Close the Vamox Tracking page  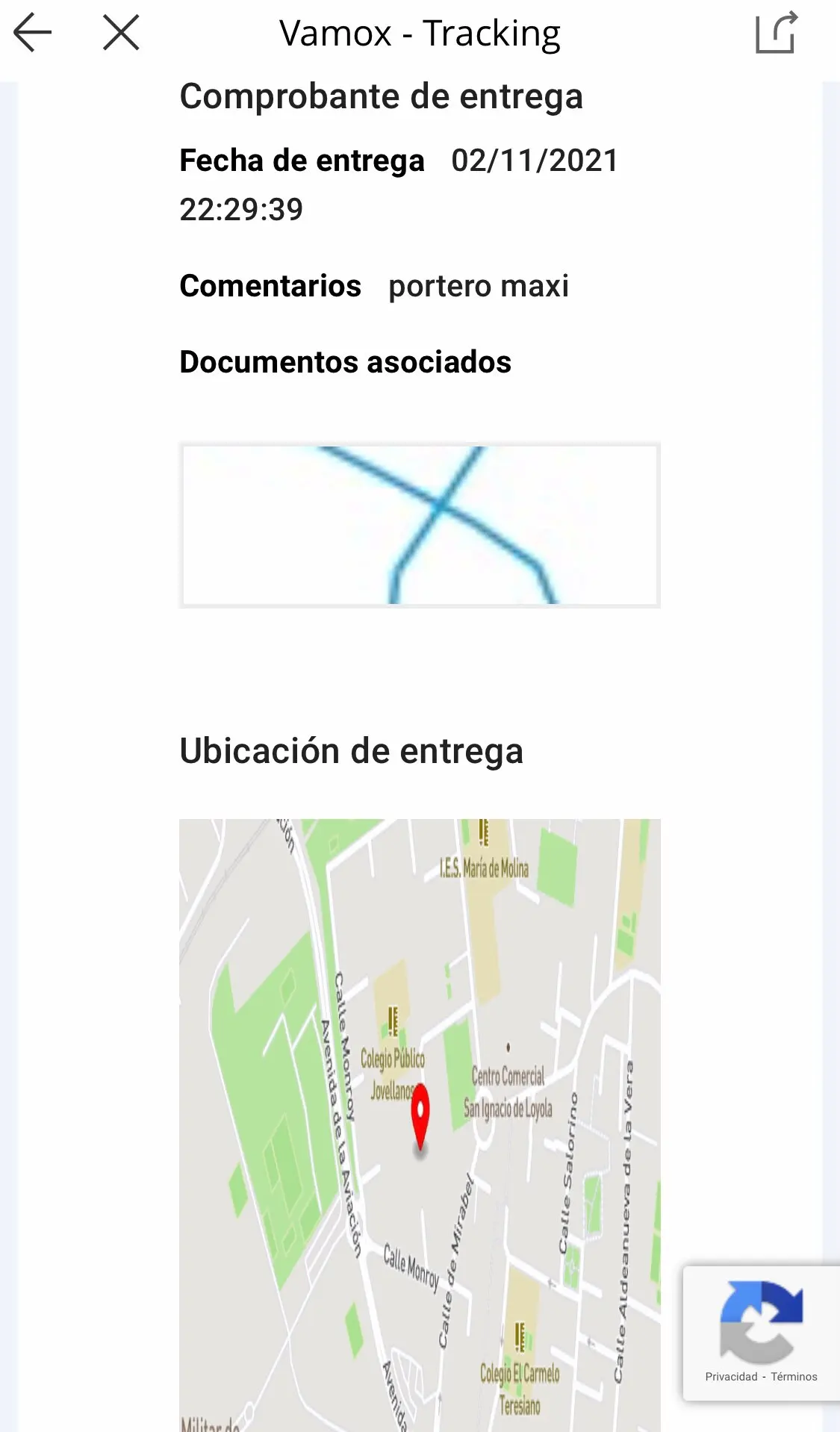(121, 34)
